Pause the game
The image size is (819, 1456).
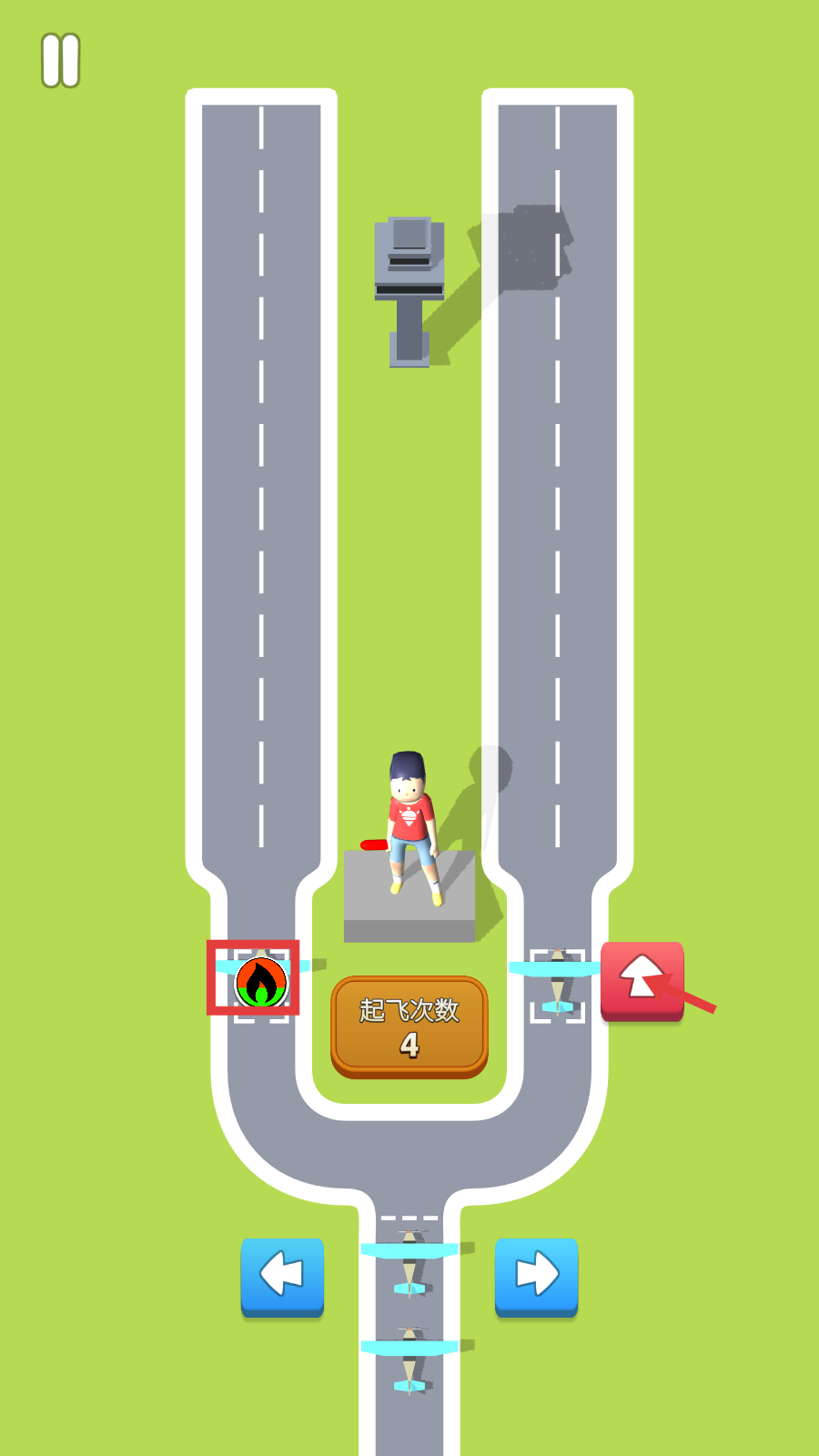pos(61,61)
